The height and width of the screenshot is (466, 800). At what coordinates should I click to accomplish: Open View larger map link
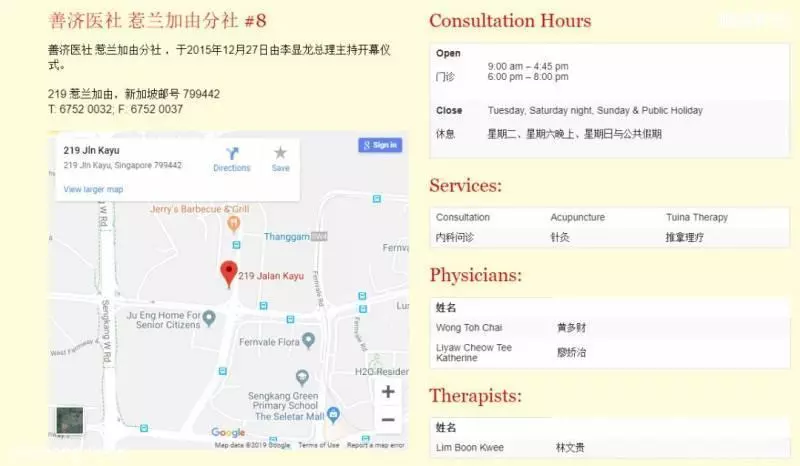93,188
